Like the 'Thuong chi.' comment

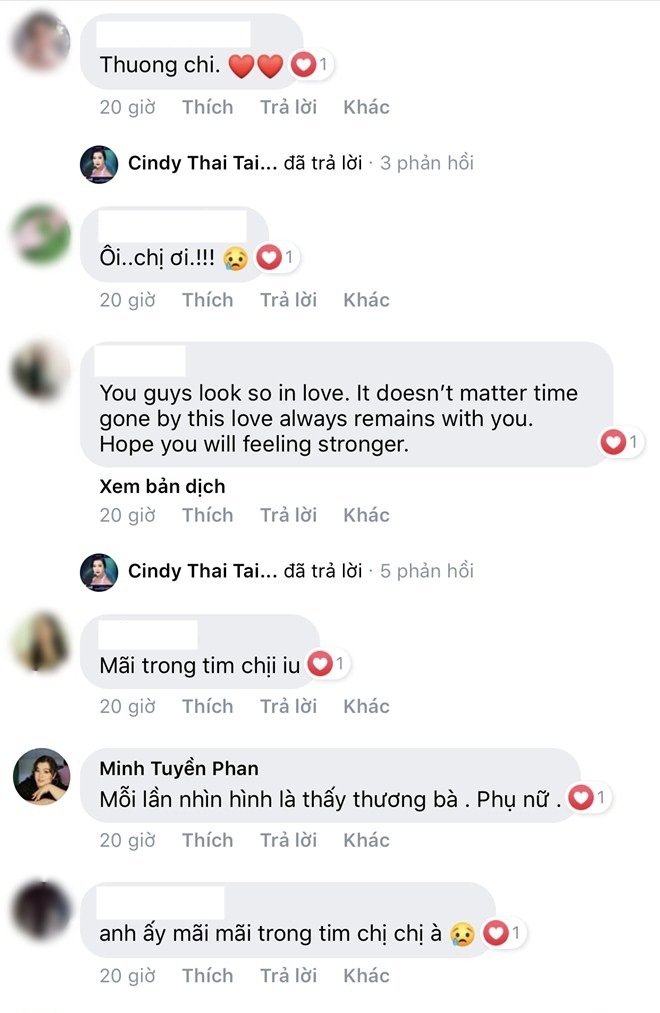(x=207, y=107)
